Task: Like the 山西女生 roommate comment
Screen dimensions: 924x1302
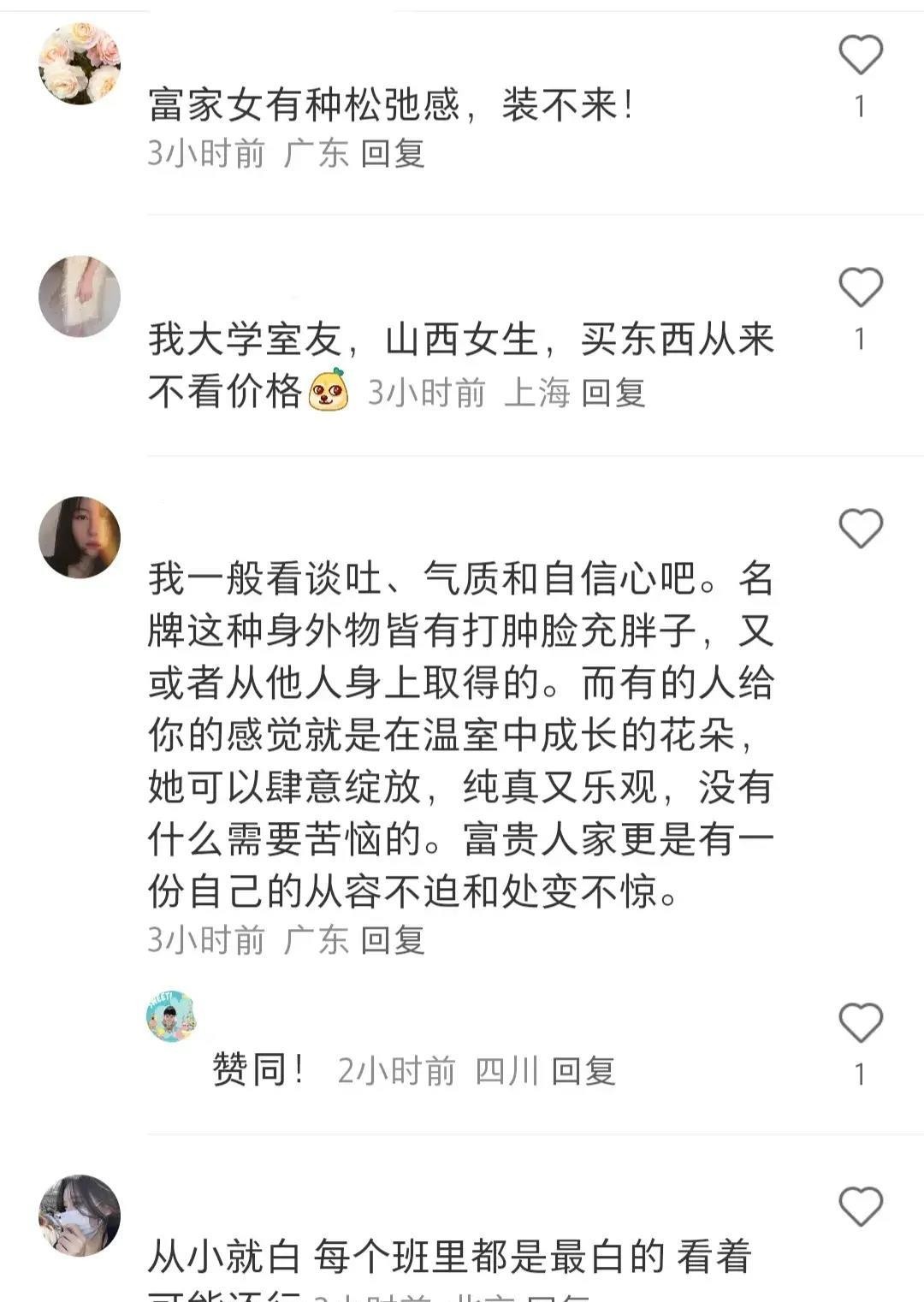Action: [860, 287]
